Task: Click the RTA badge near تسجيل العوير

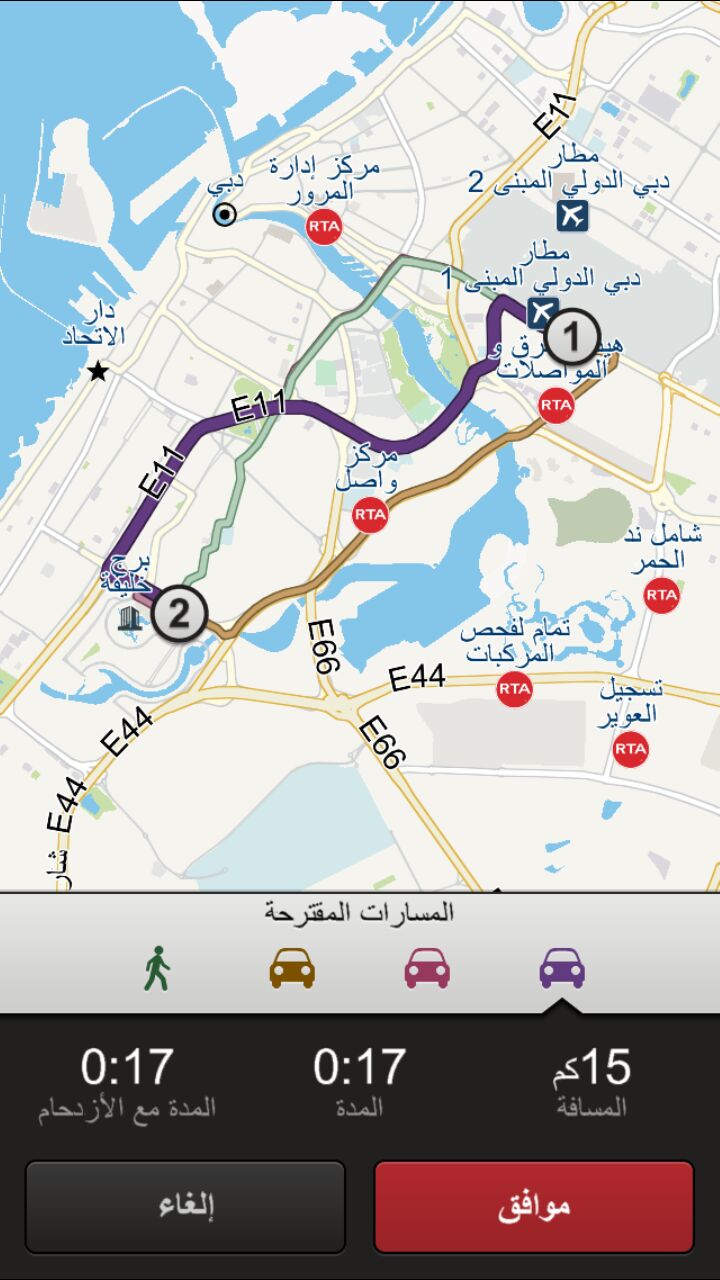Action: click(630, 748)
